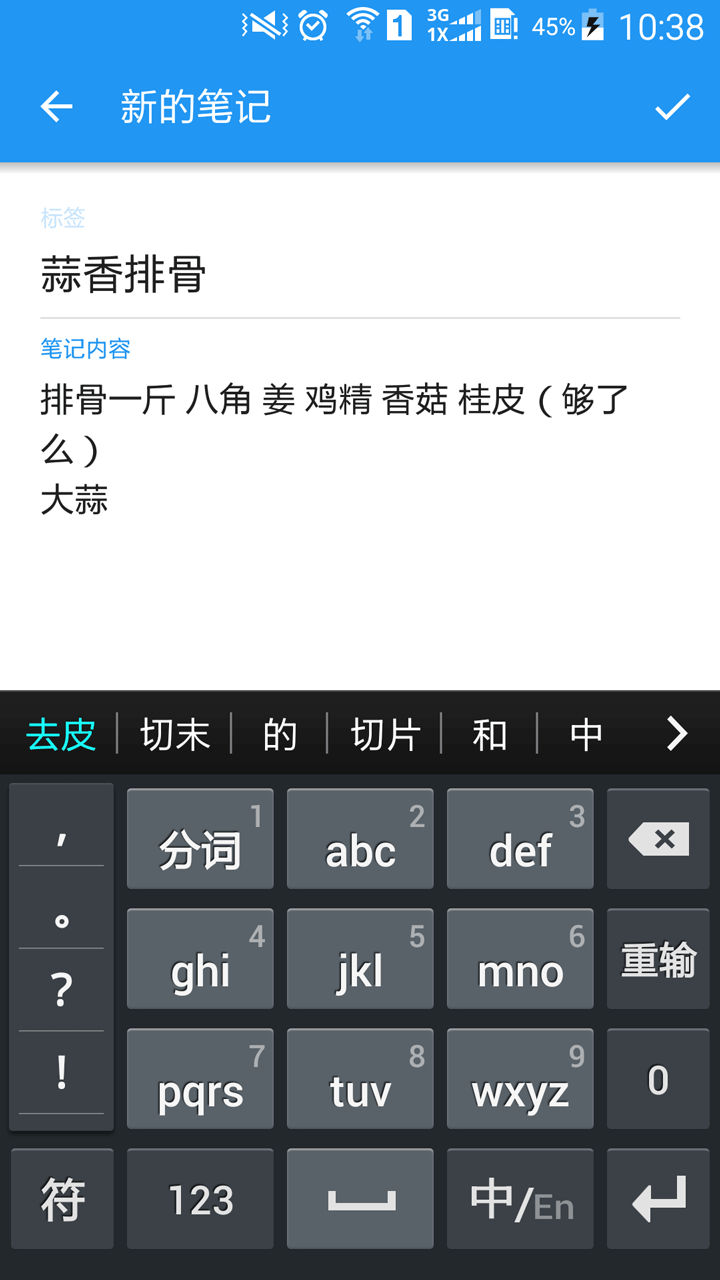Viewport: 720px width, 1280px height.
Task: Tap the 重输 re-enter key
Action: (658, 960)
